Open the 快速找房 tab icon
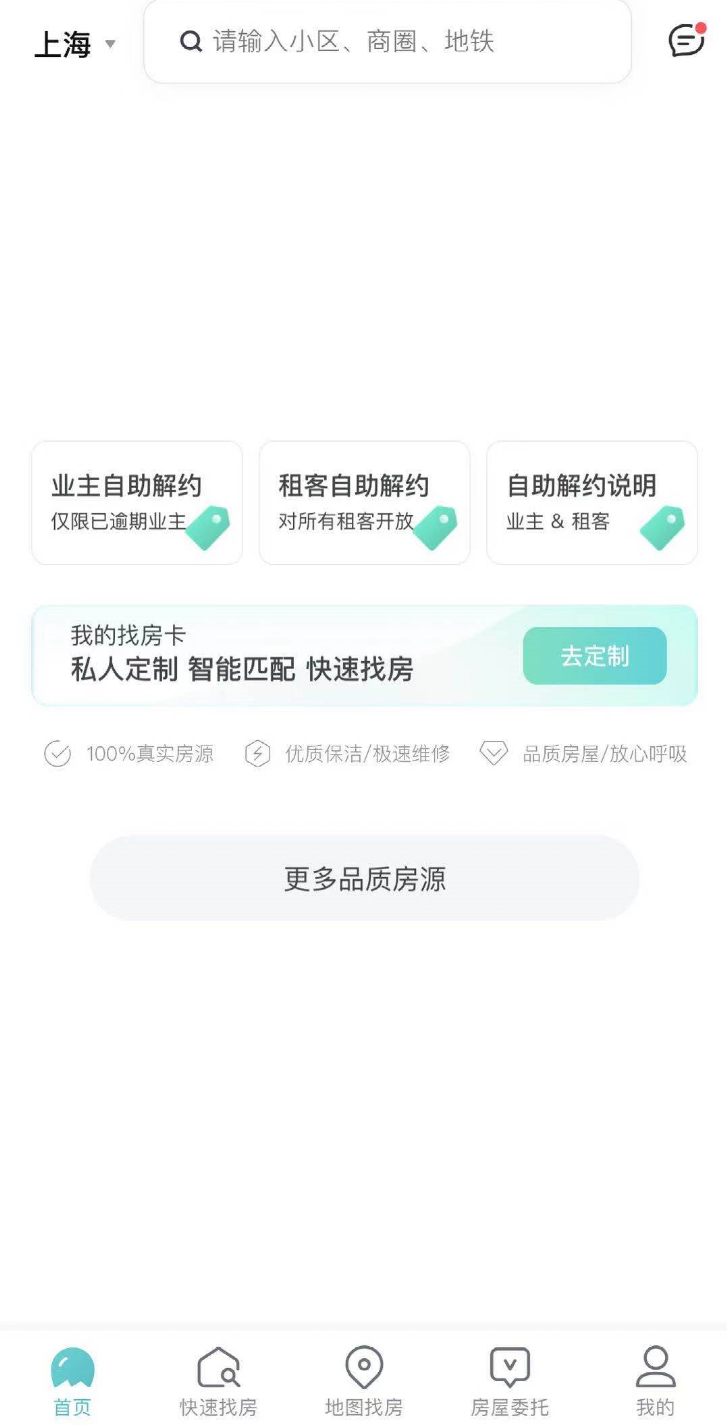 coord(218,1366)
